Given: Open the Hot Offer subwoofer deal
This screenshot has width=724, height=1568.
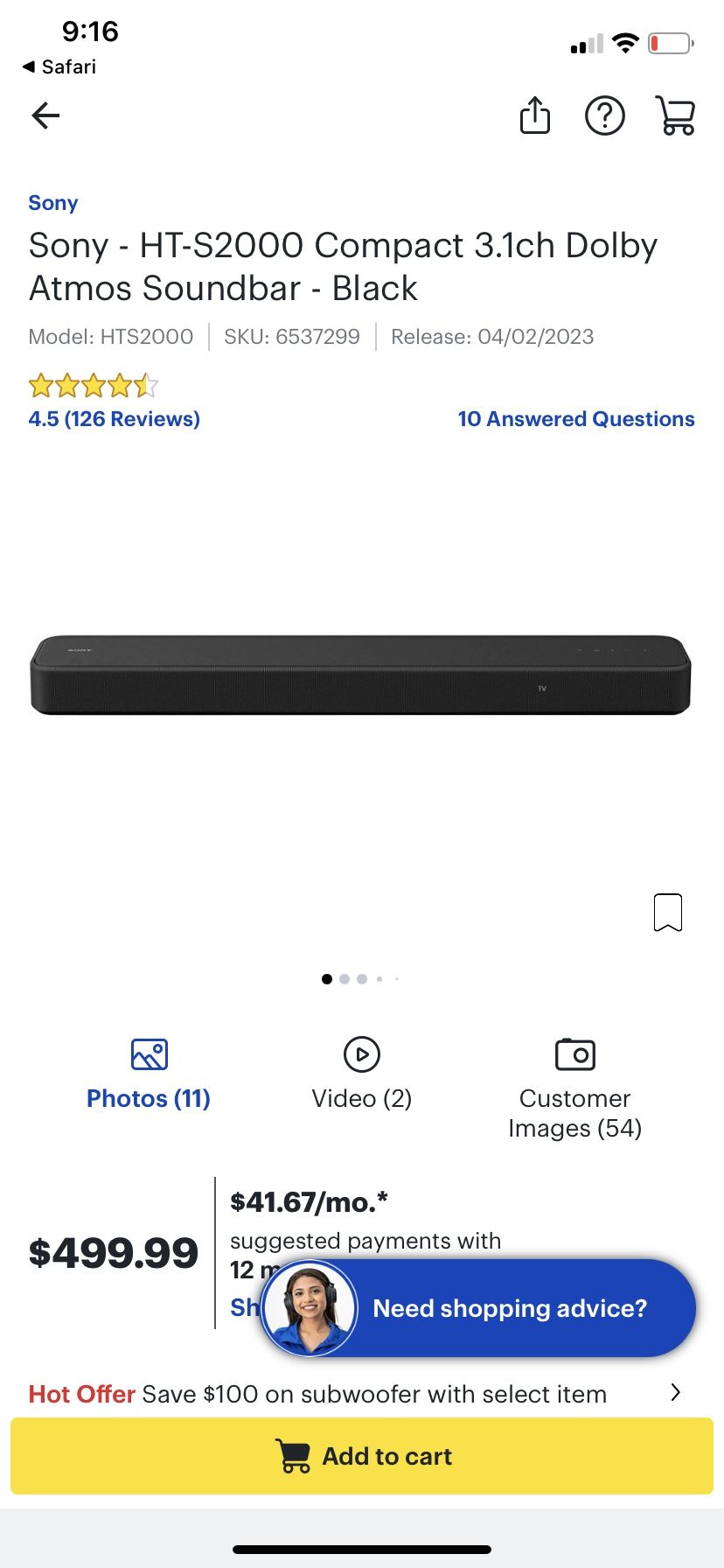Looking at the screenshot, I should click(355, 1393).
